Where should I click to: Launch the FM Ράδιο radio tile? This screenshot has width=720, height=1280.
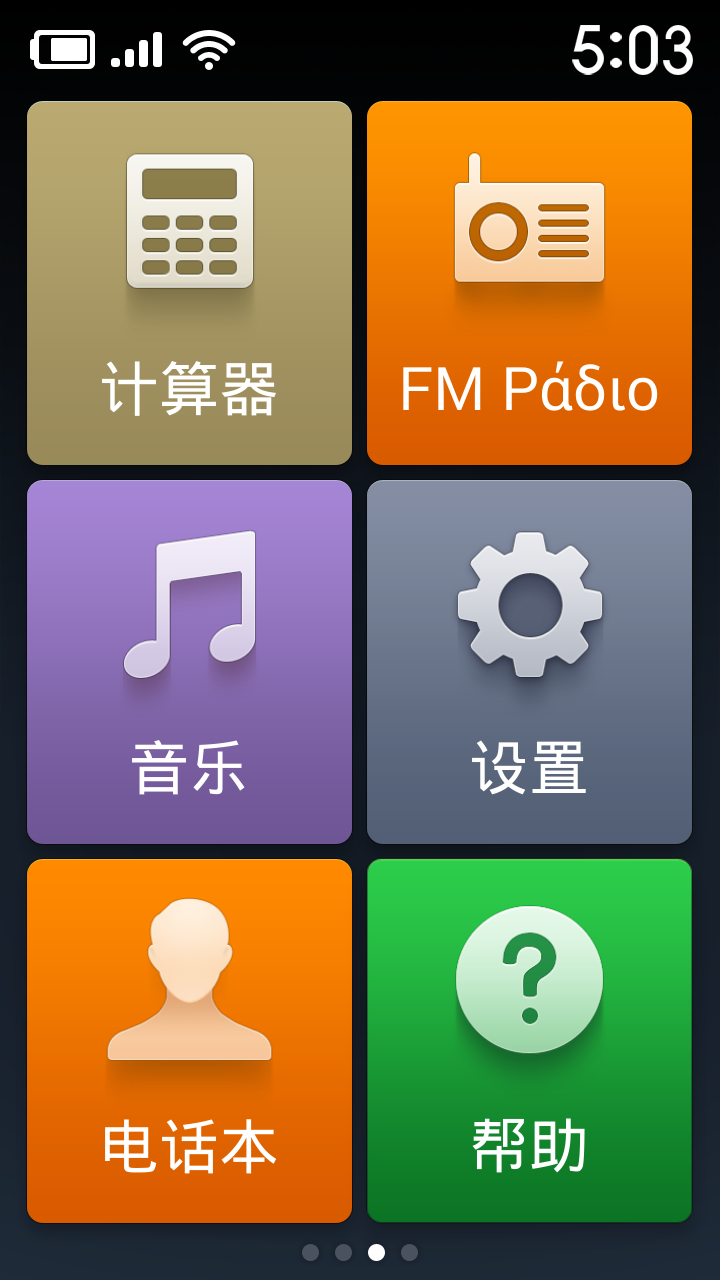pyautogui.click(x=529, y=283)
